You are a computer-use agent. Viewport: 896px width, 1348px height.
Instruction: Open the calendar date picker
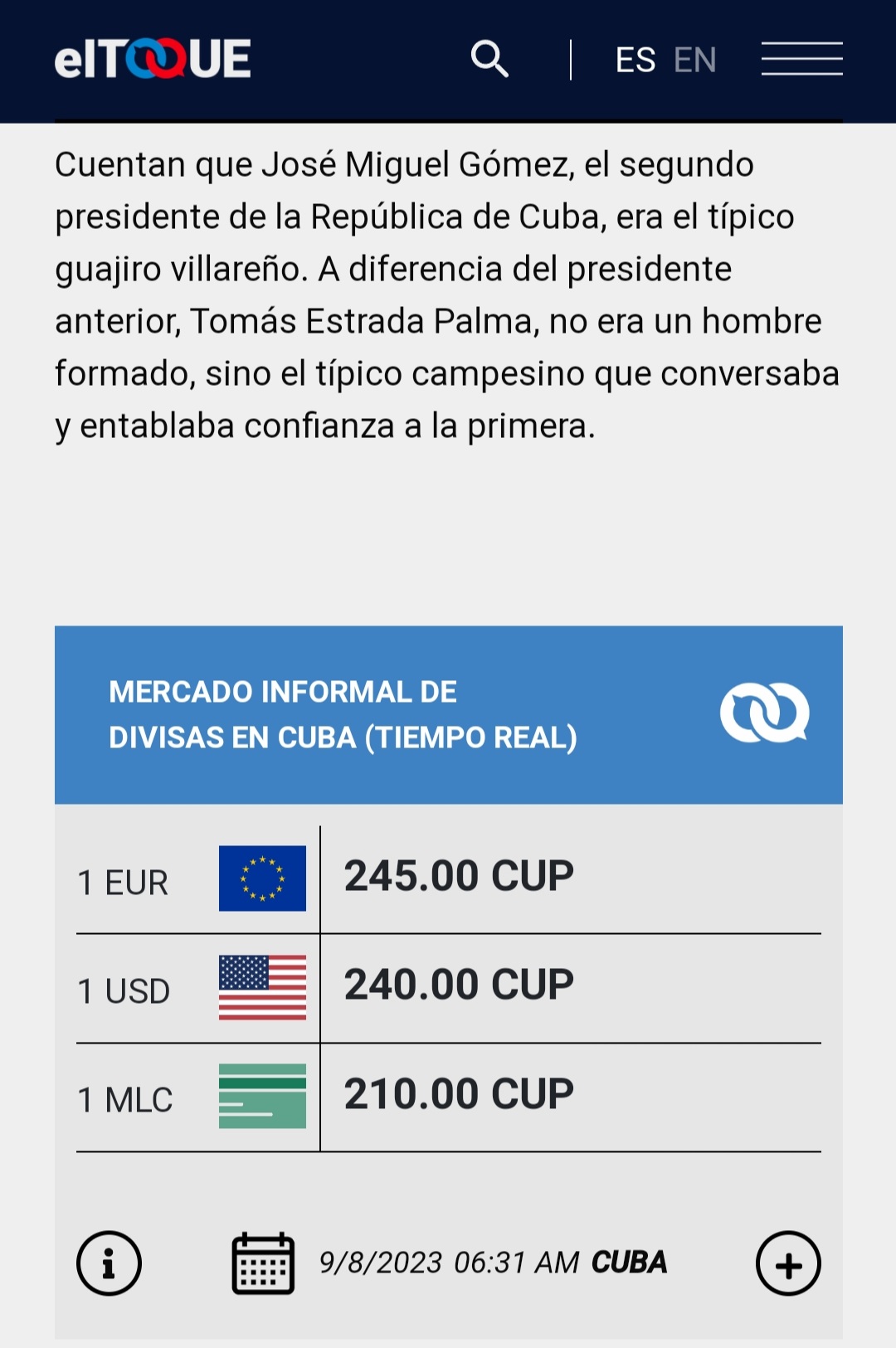pyautogui.click(x=263, y=1263)
